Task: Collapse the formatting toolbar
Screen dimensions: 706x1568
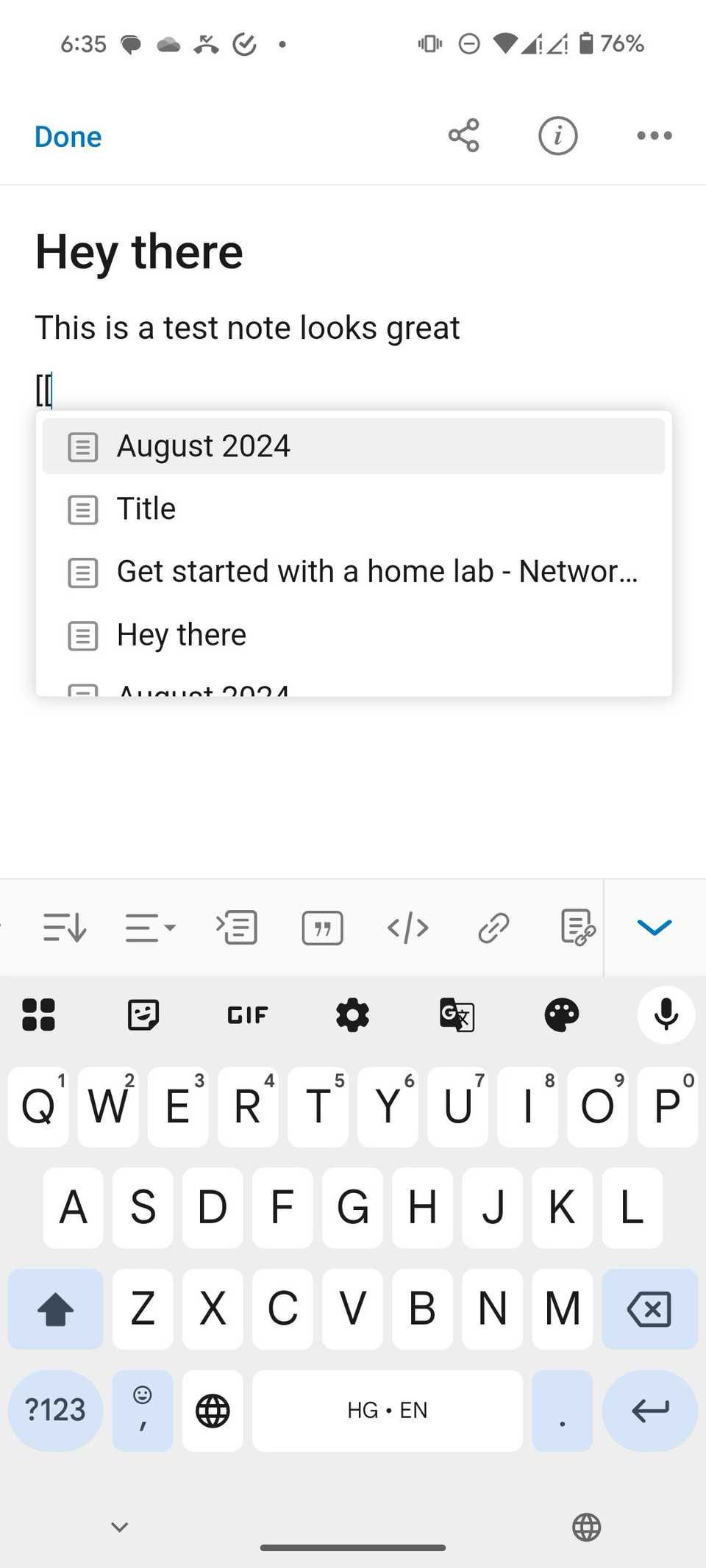Action: pos(653,927)
